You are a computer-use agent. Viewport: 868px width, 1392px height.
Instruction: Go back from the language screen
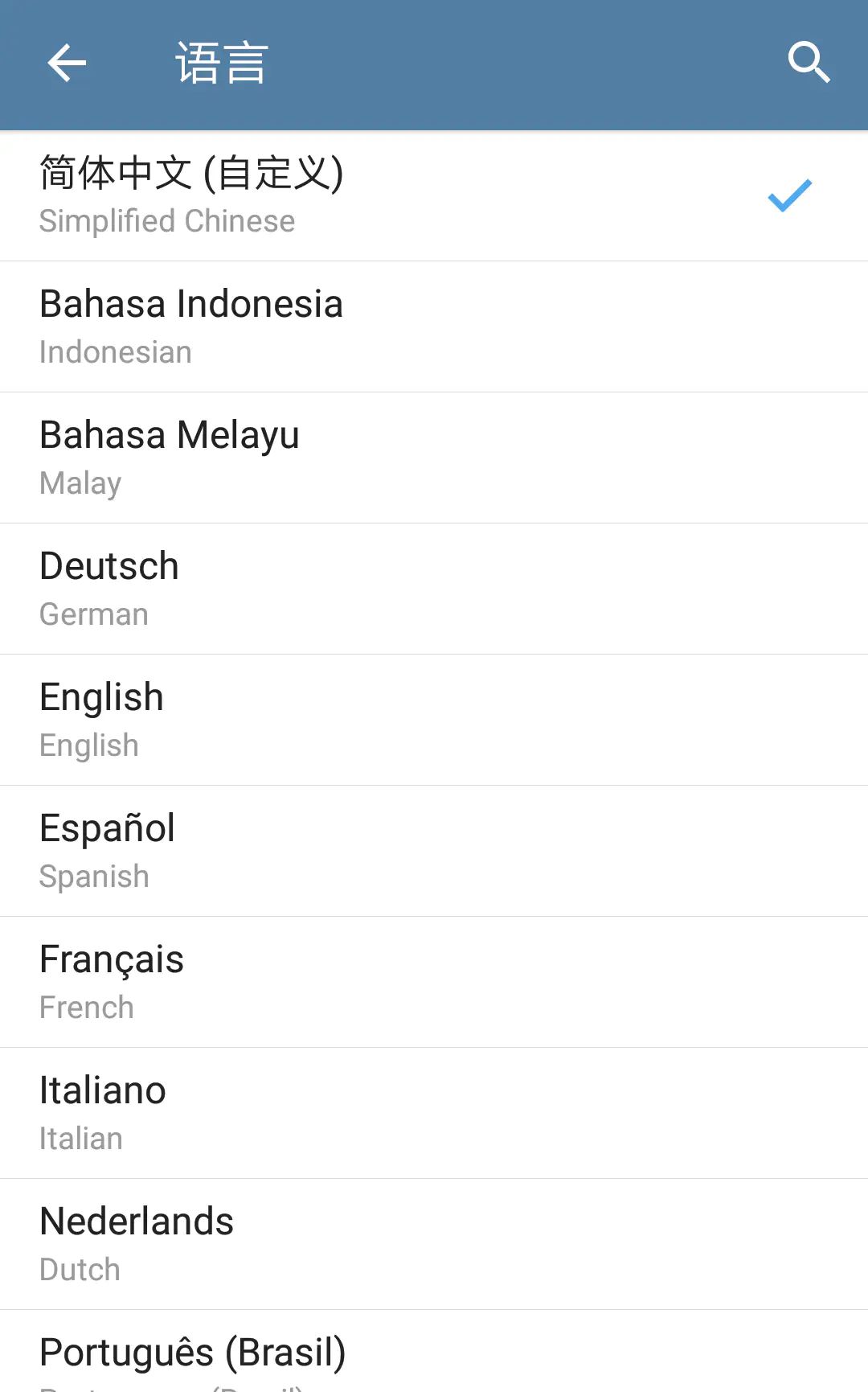coord(67,64)
